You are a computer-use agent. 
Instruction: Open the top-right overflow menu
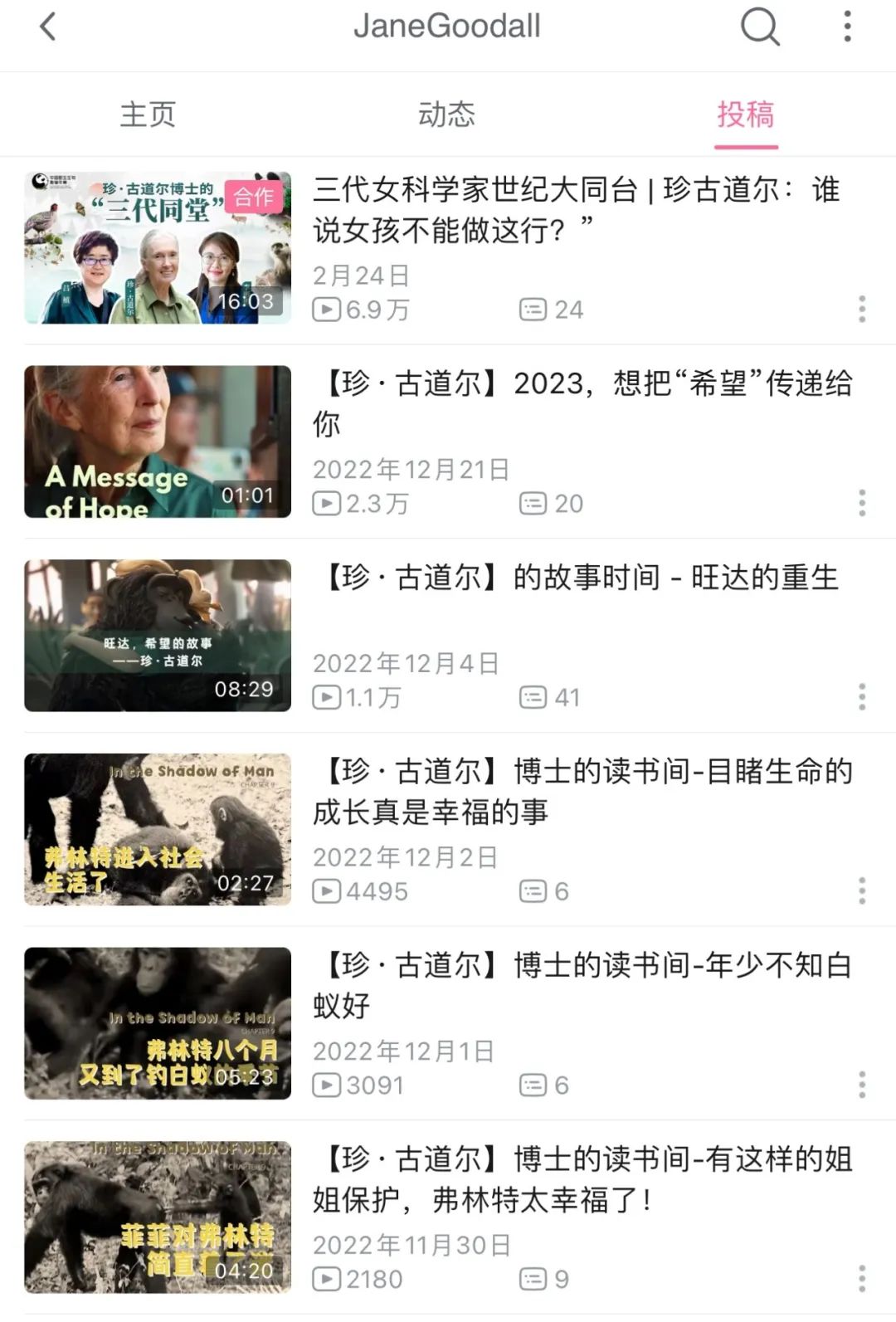pyautogui.click(x=847, y=27)
